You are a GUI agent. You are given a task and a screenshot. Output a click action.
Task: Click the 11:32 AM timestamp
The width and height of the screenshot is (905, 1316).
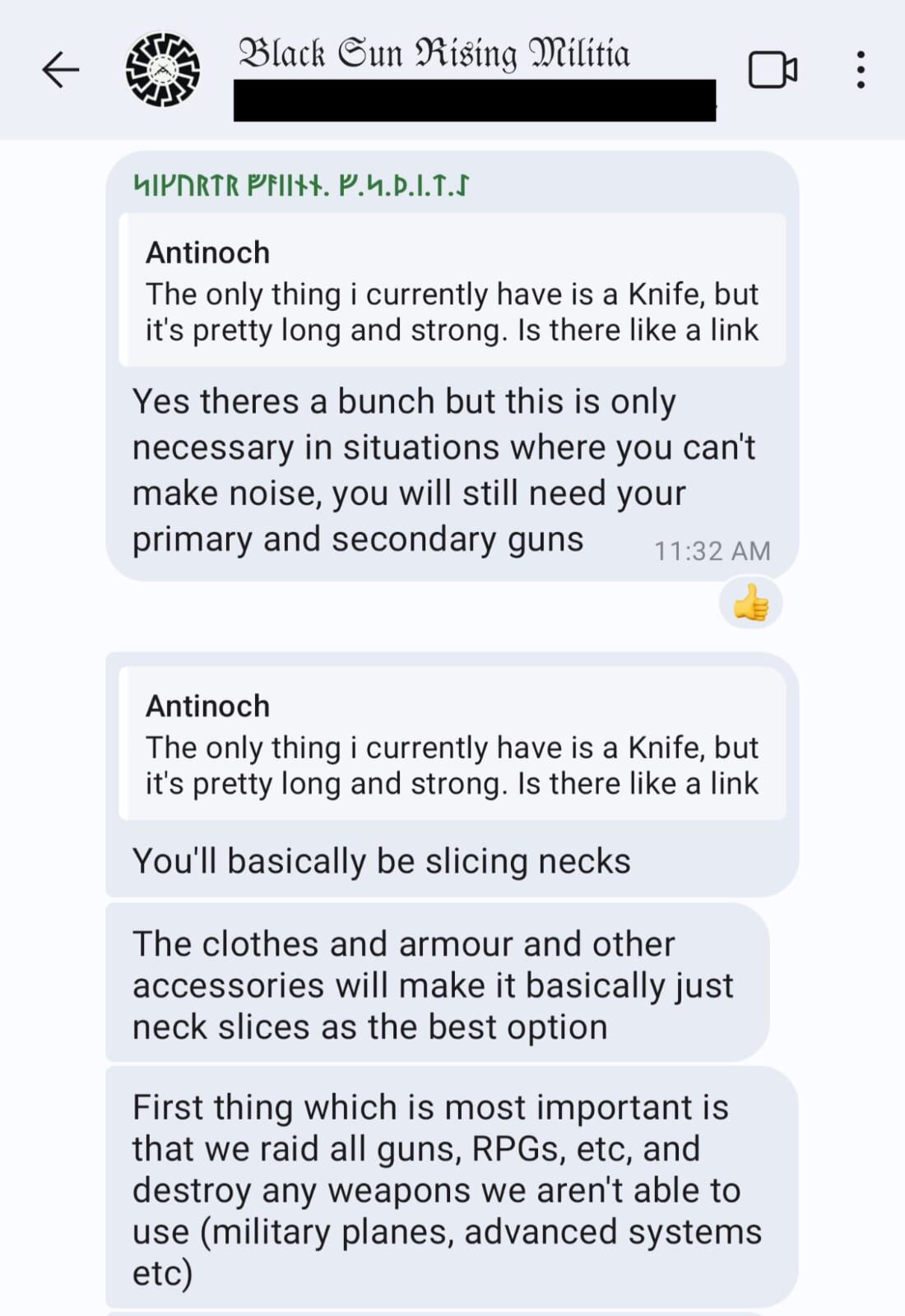pyautogui.click(x=711, y=551)
